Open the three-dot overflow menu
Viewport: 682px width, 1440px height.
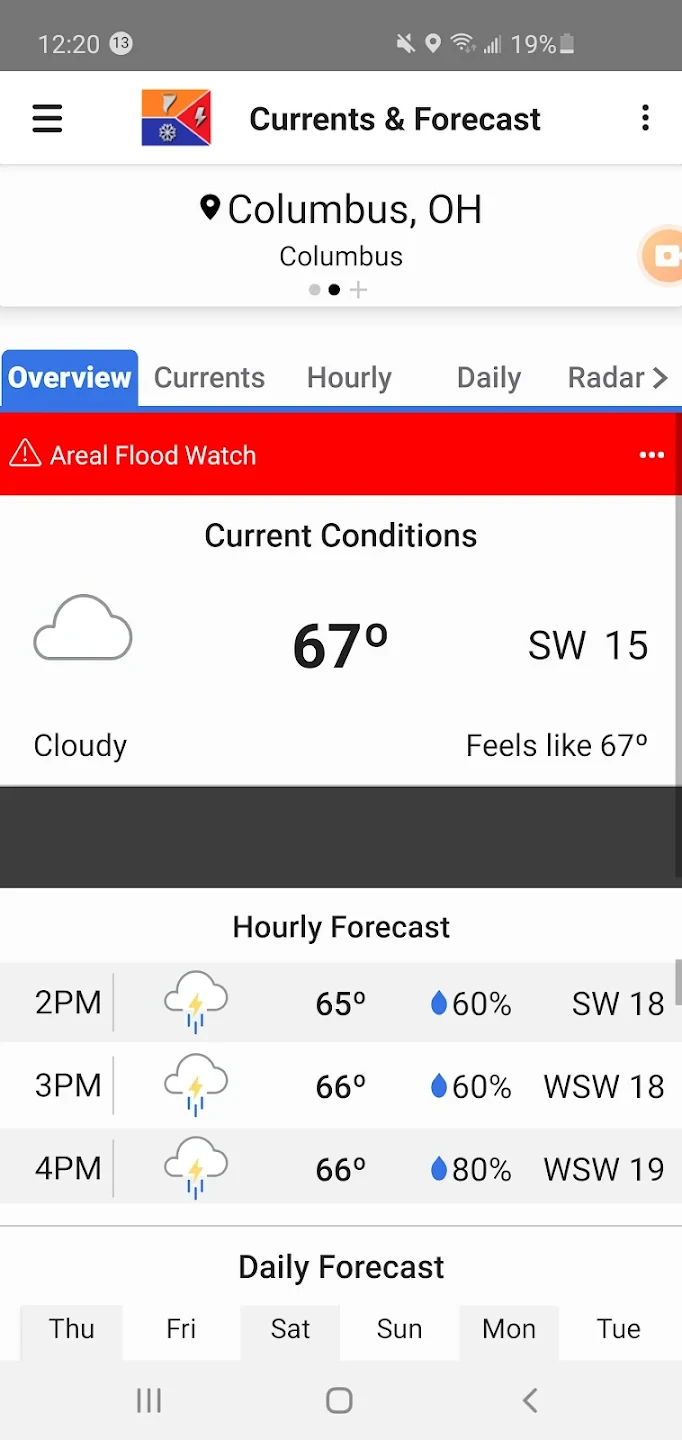pyautogui.click(x=645, y=118)
